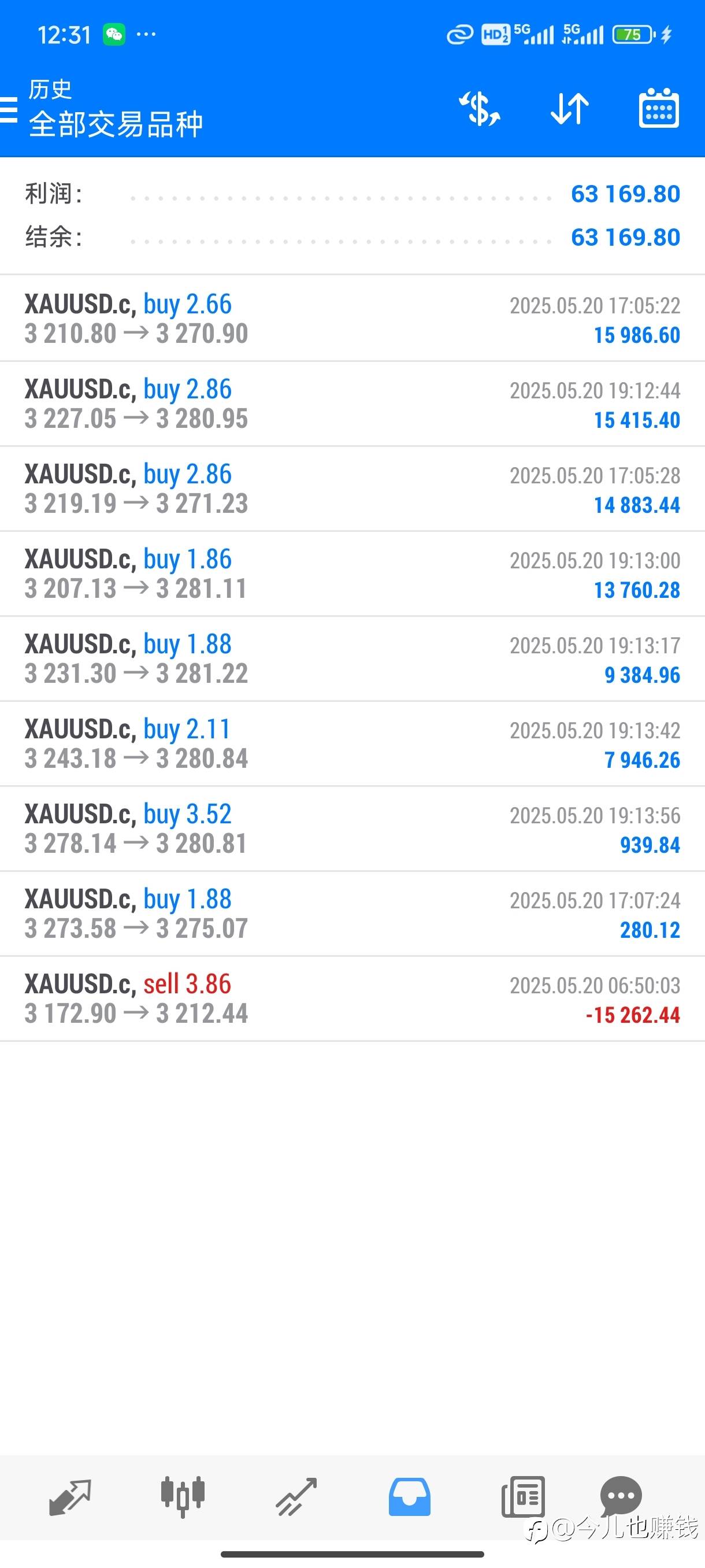Switch to the chat messages tab
The width and height of the screenshot is (705, 1568).
pyautogui.click(x=621, y=1496)
